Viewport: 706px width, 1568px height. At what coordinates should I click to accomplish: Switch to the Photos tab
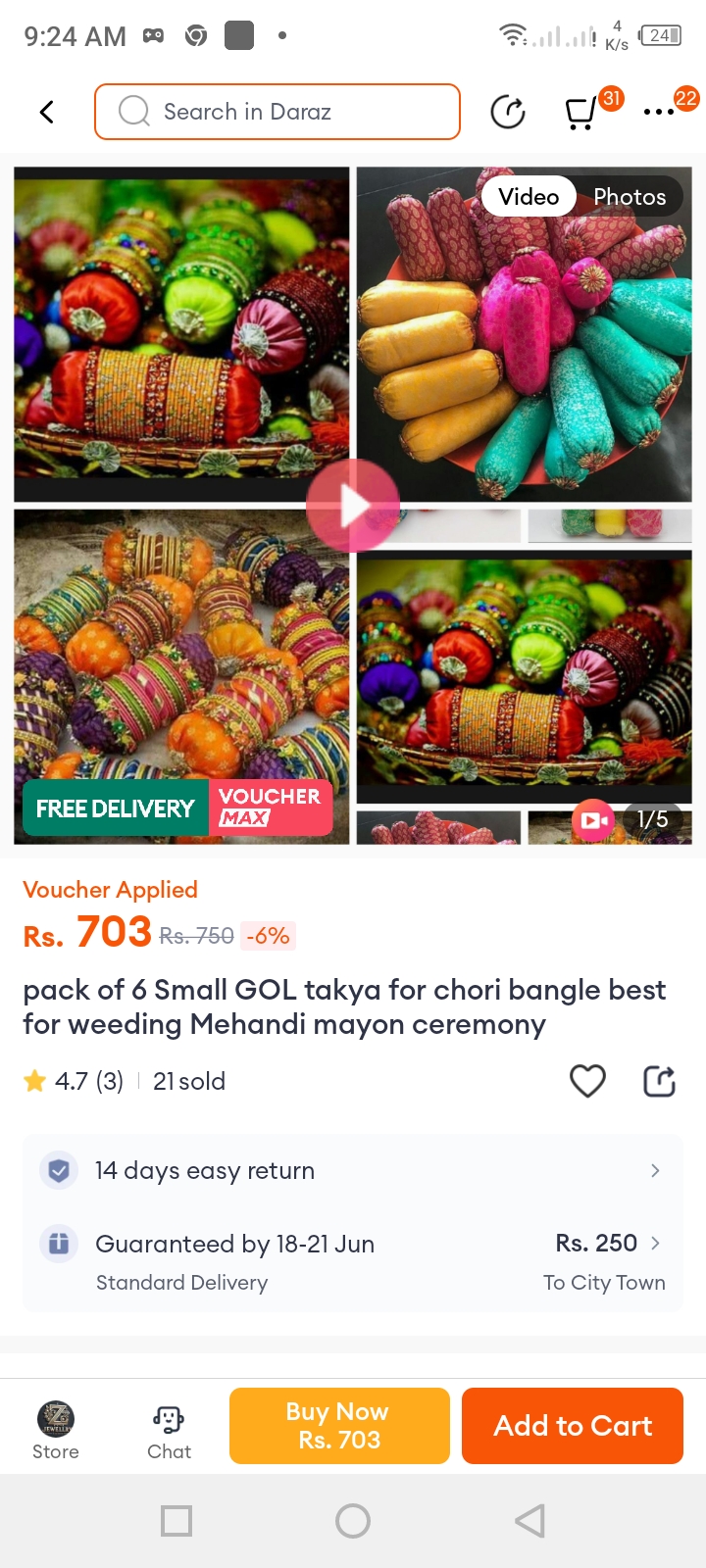[x=630, y=197]
